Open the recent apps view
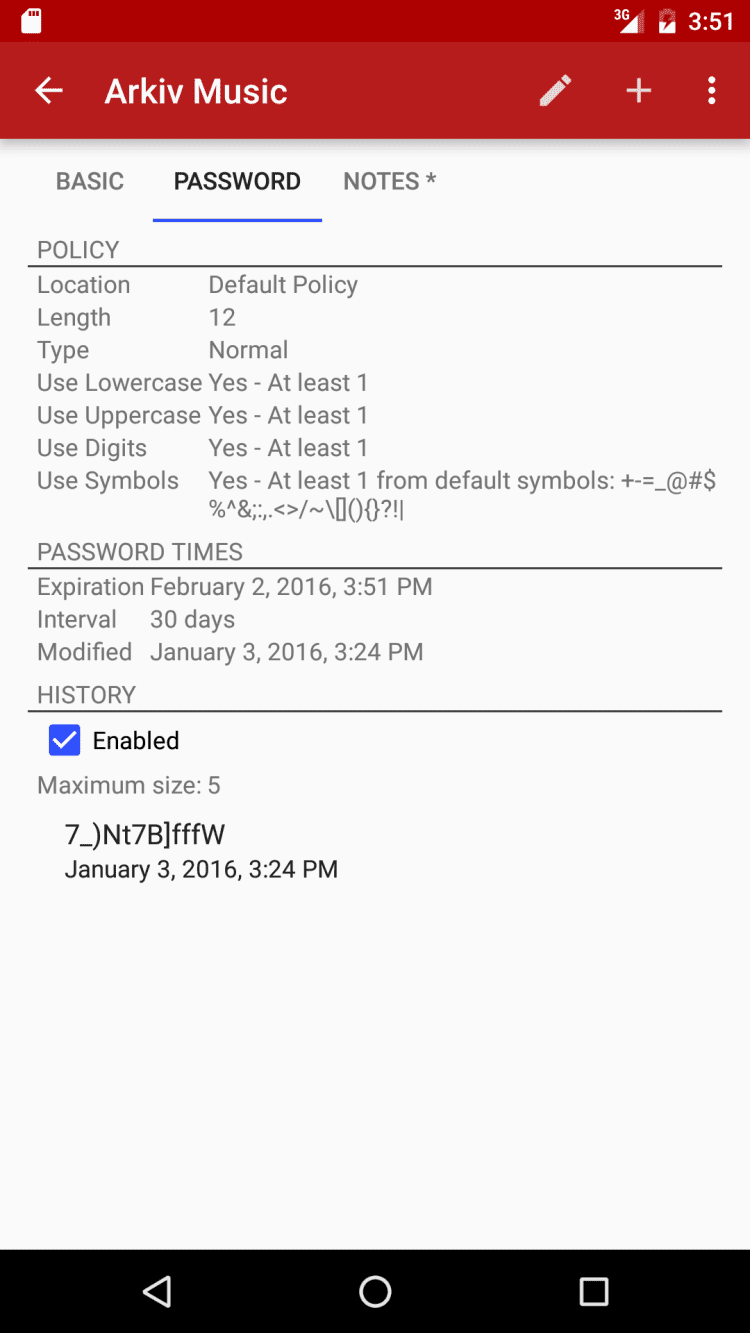Viewport: 750px width, 1333px height. coord(594,1291)
